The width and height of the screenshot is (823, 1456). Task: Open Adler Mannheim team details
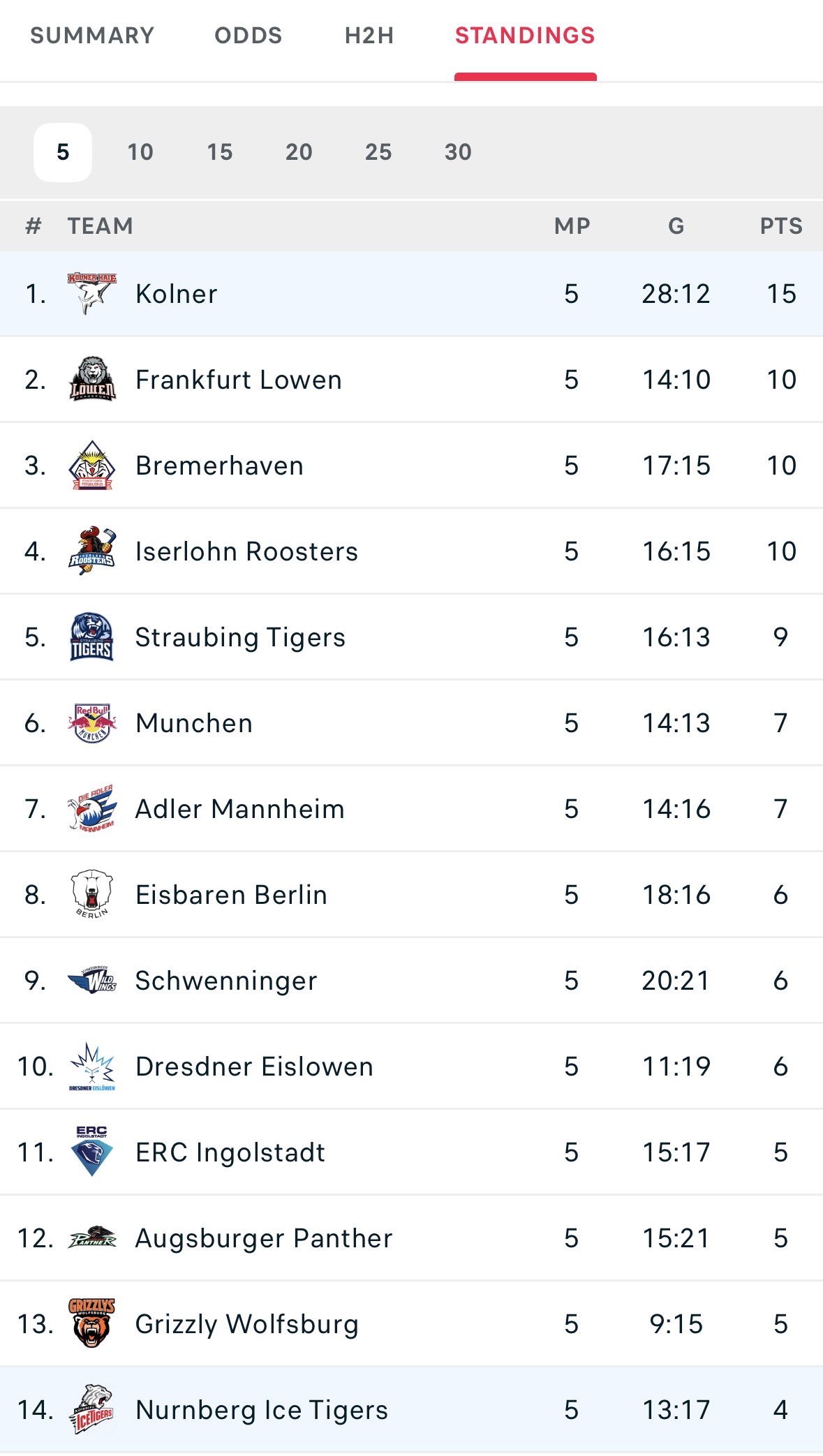coord(411,809)
